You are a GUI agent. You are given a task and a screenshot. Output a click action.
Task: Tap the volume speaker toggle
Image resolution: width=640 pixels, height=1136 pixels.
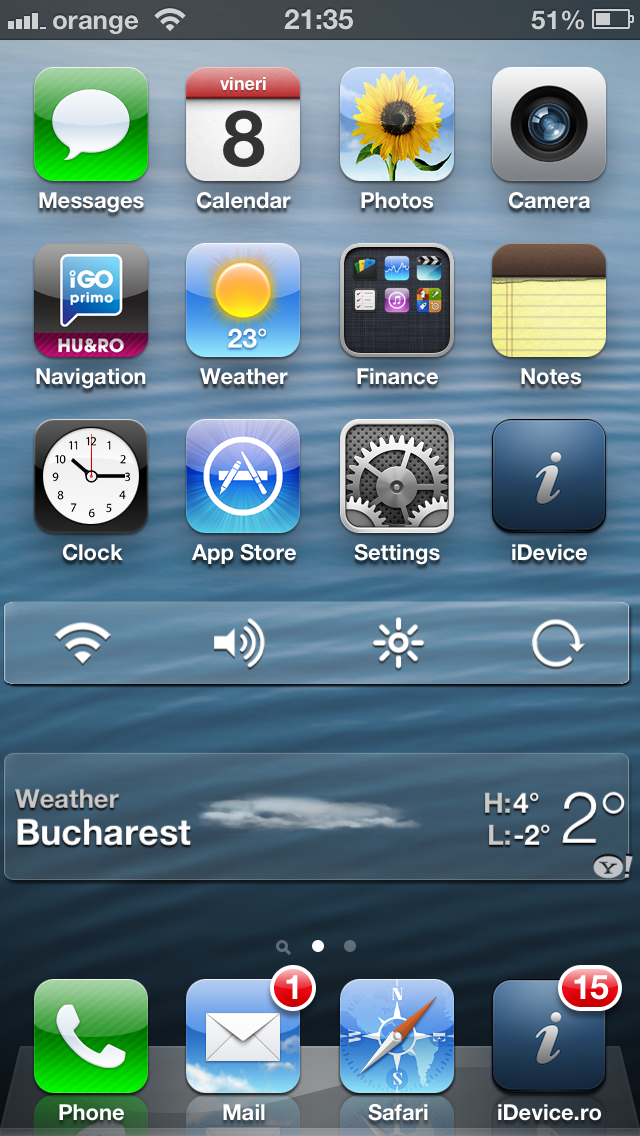click(239, 643)
